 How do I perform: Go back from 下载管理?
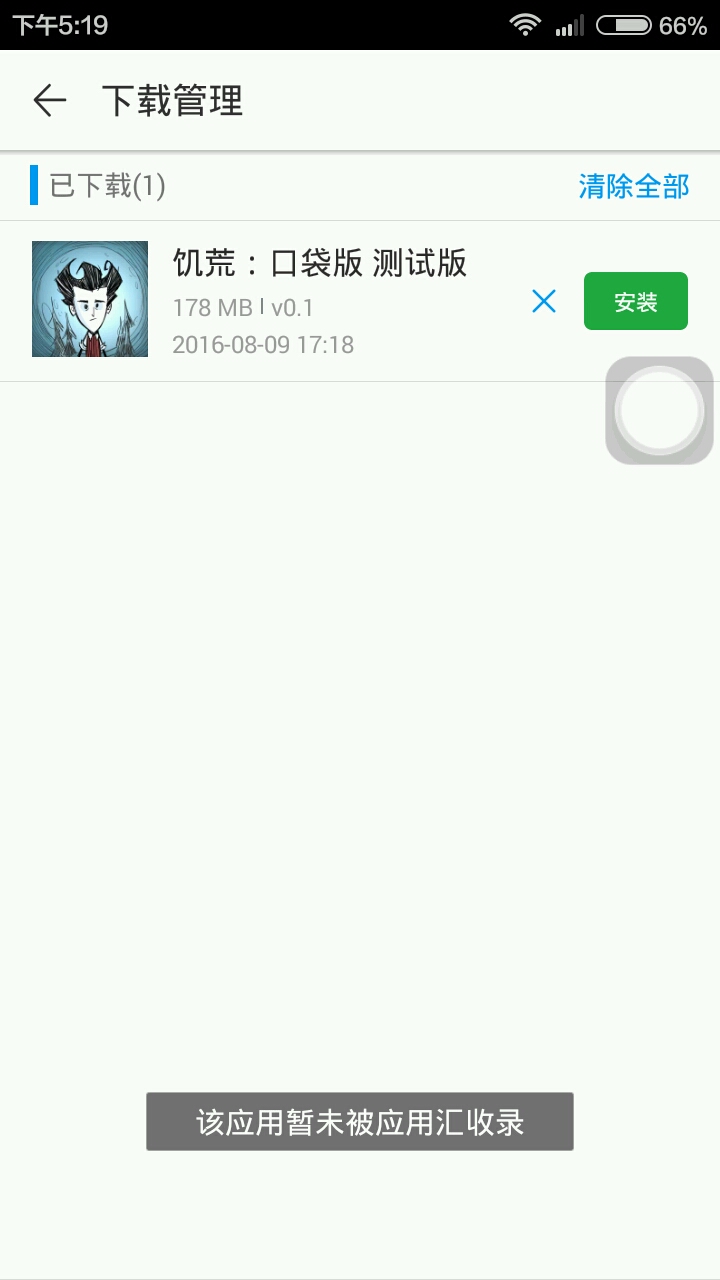[x=49, y=101]
